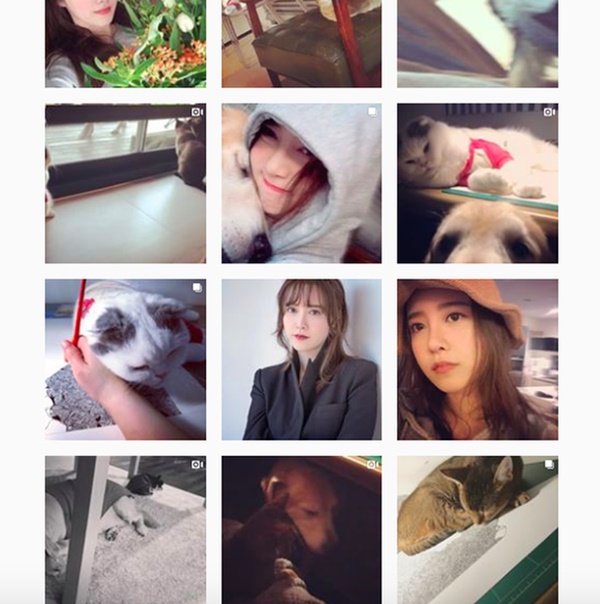Open the black-and-white video of cat under table
Viewport: 600px width, 604px height.
pyautogui.click(x=125, y=530)
